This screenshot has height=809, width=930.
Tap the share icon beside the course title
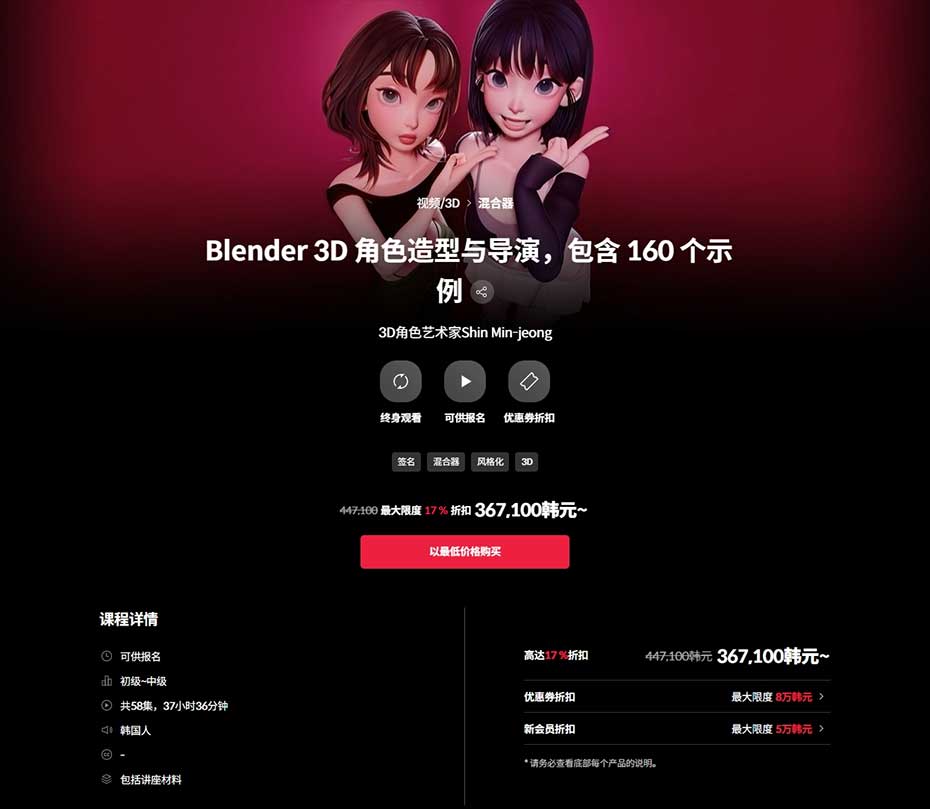coord(482,292)
